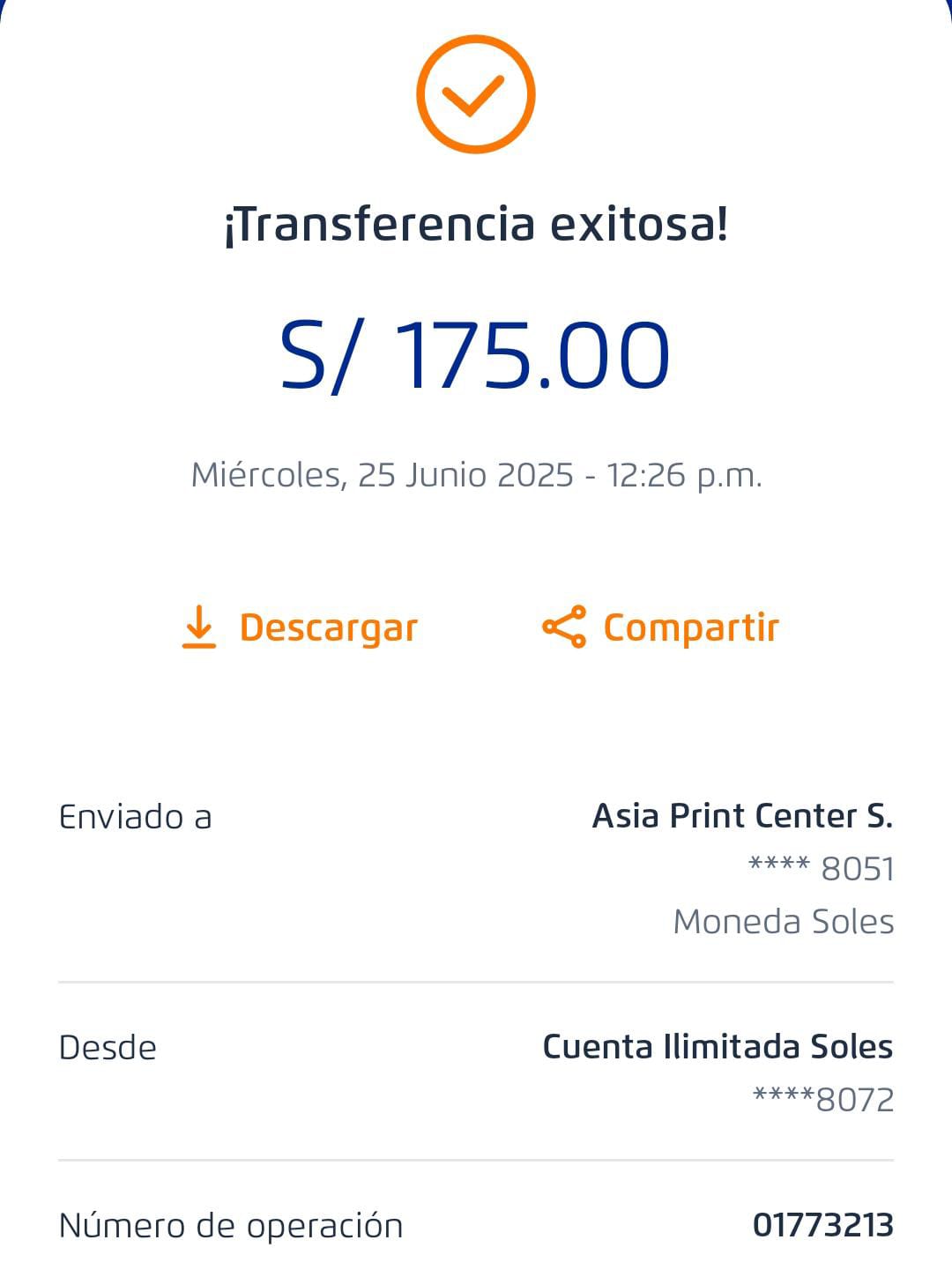Download the transfer receipt with Descargar
The height and width of the screenshot is (1262, 952).
coord(300,627)
